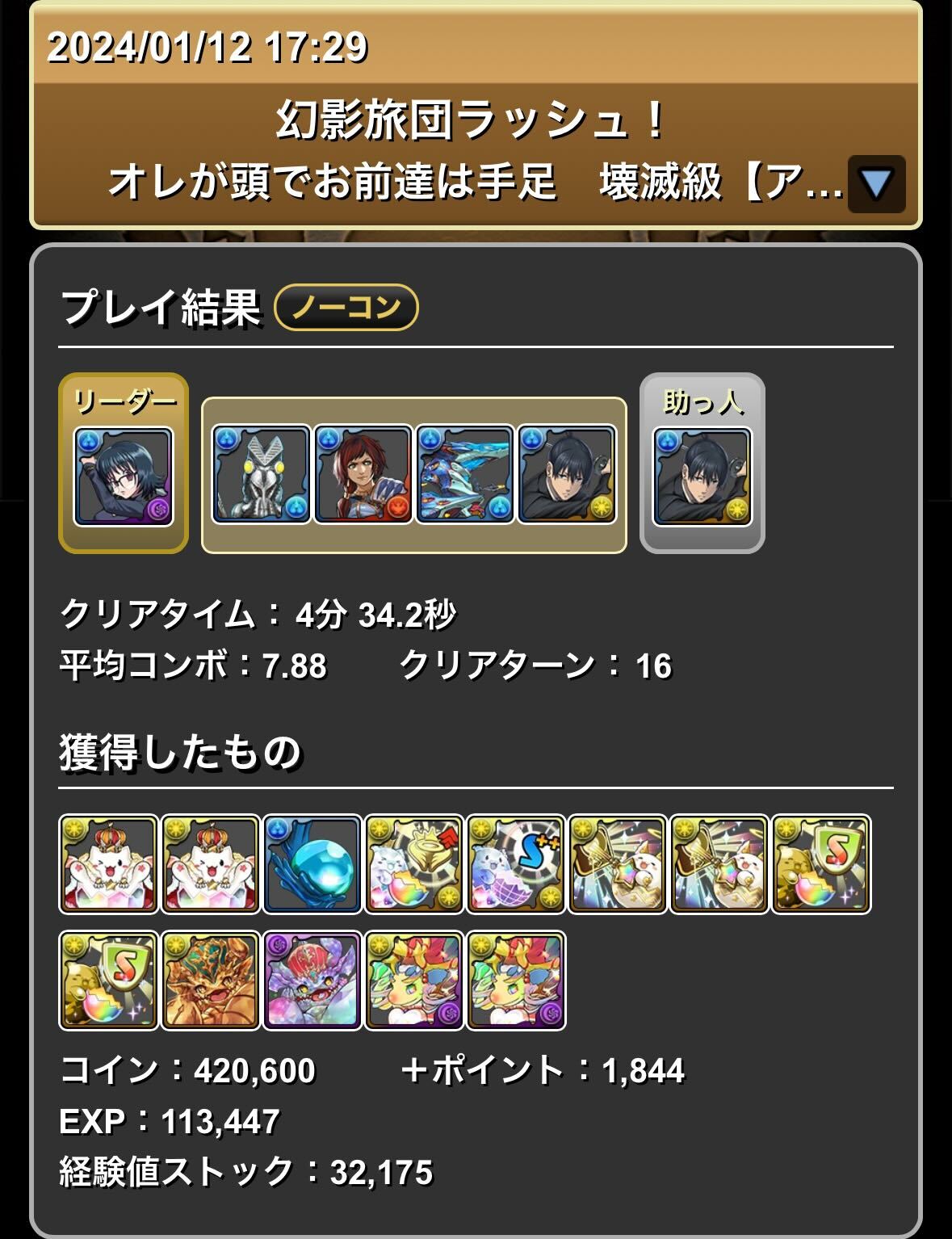
Task: Open the helper monster icon
Action: coord(702,477)
